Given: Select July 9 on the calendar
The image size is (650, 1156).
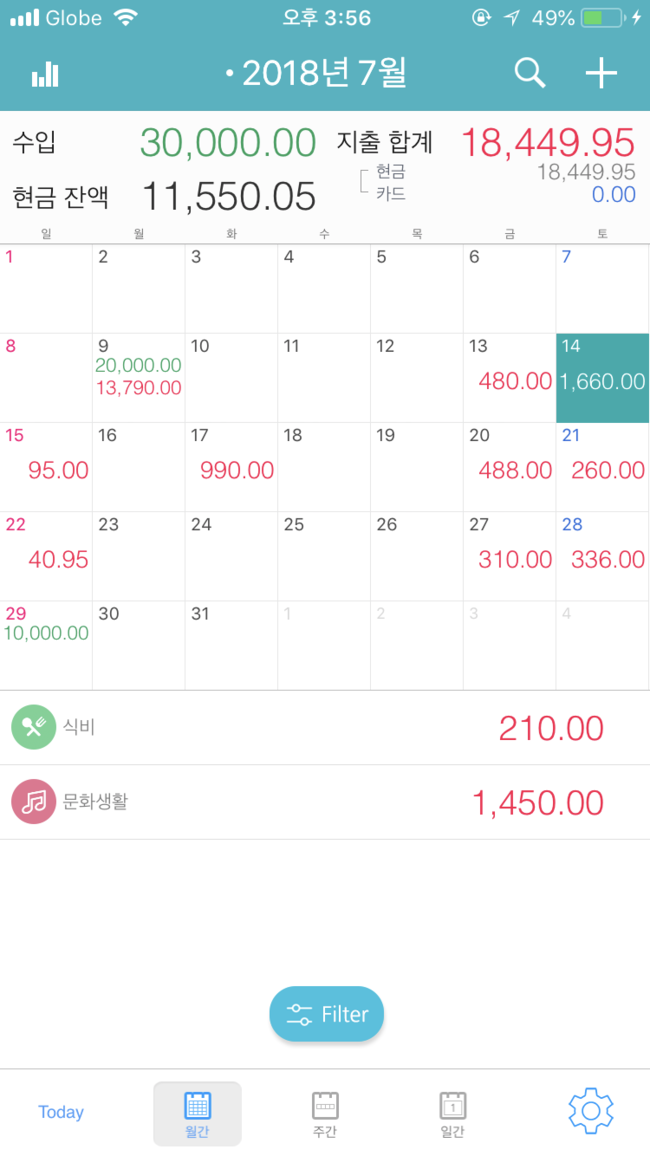Looking at the screenshot, I should [x=139, y=377].
